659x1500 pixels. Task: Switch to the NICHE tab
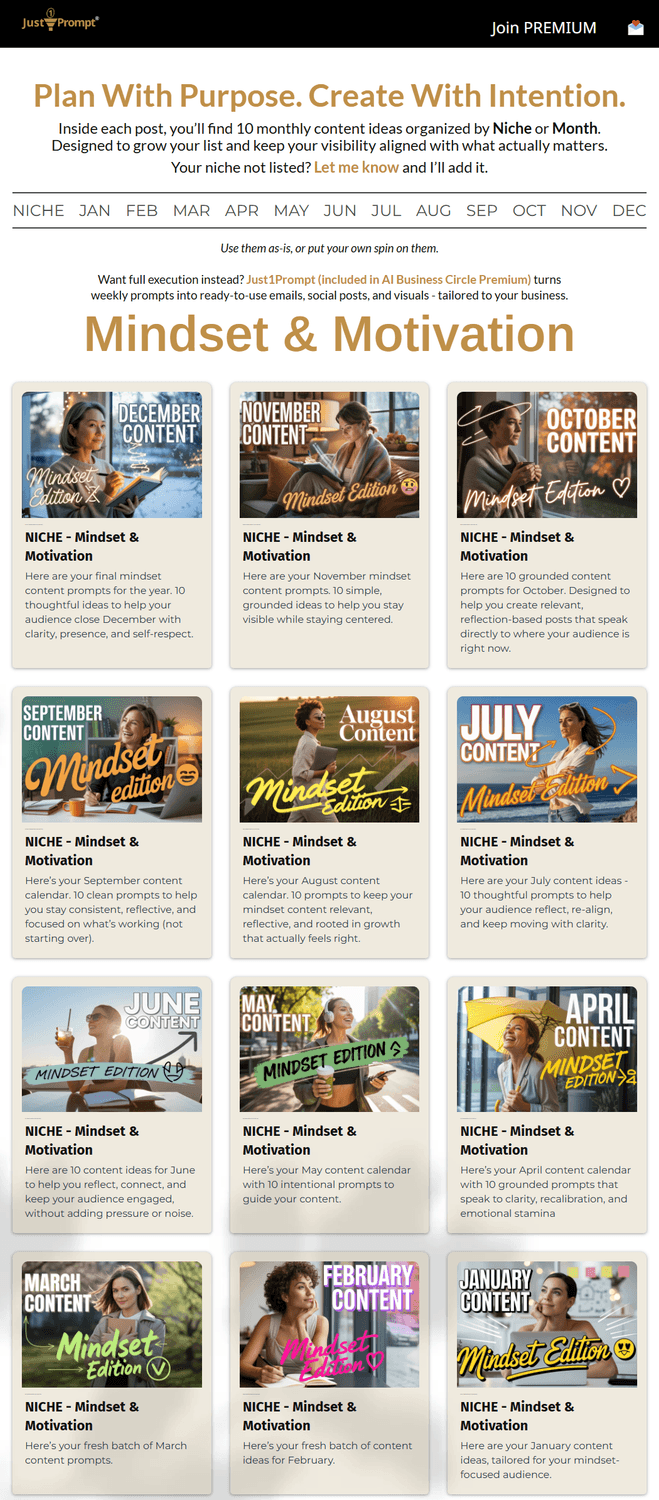click(39, 210)
